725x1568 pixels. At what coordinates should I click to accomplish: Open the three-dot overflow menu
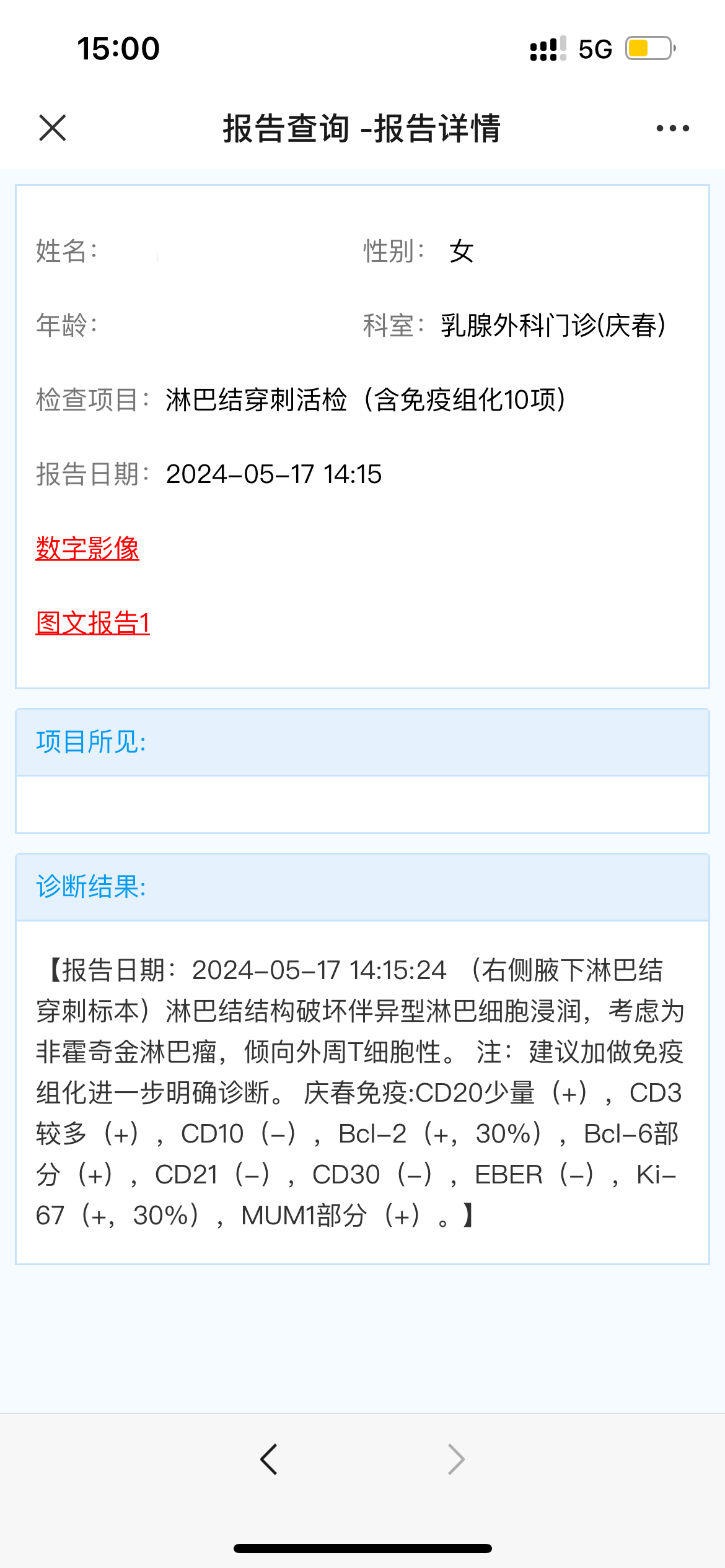pyautogui.click(x=672, y=128)
